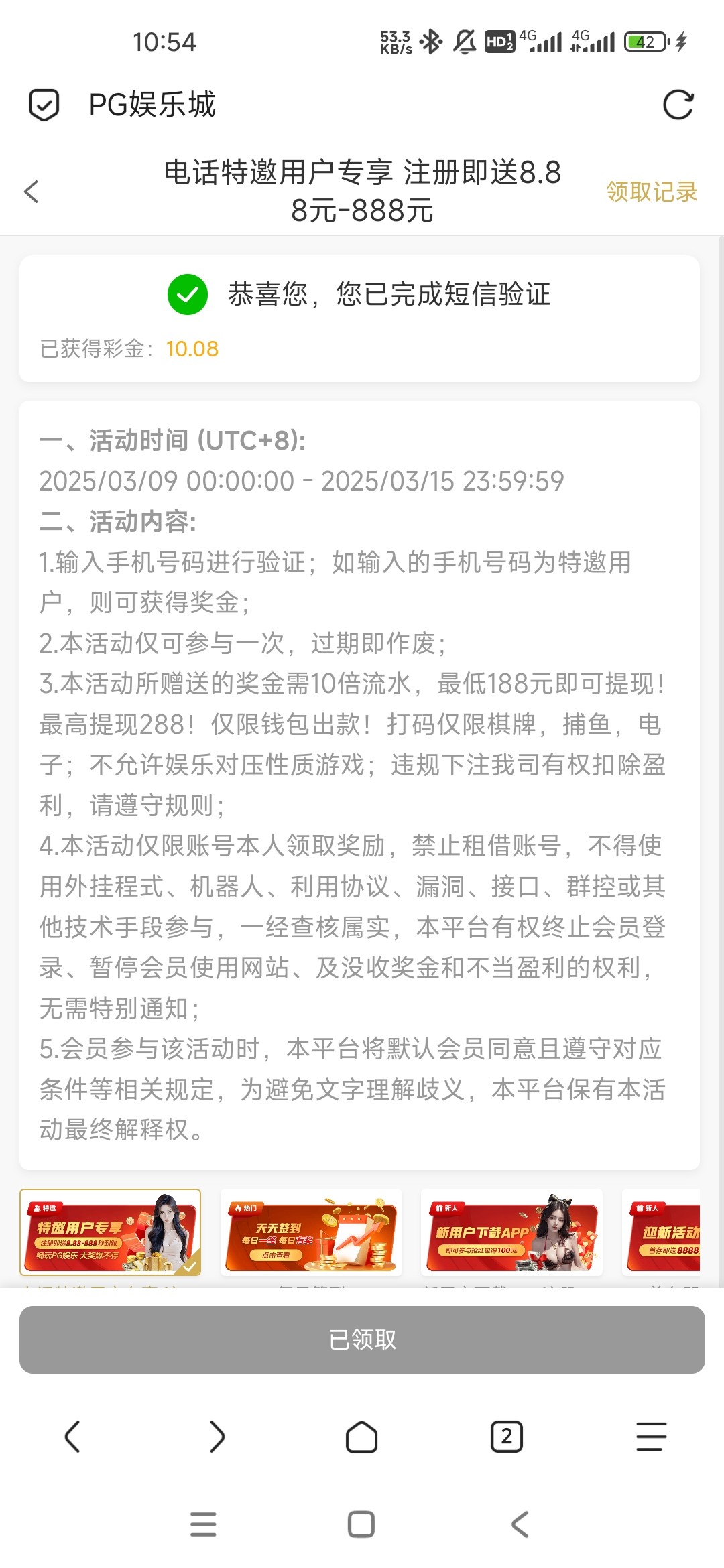Viewport: 724px width, 1568px height.
Task: Open the 新用户下载APP promotion banner
Action: (511, 1232)
